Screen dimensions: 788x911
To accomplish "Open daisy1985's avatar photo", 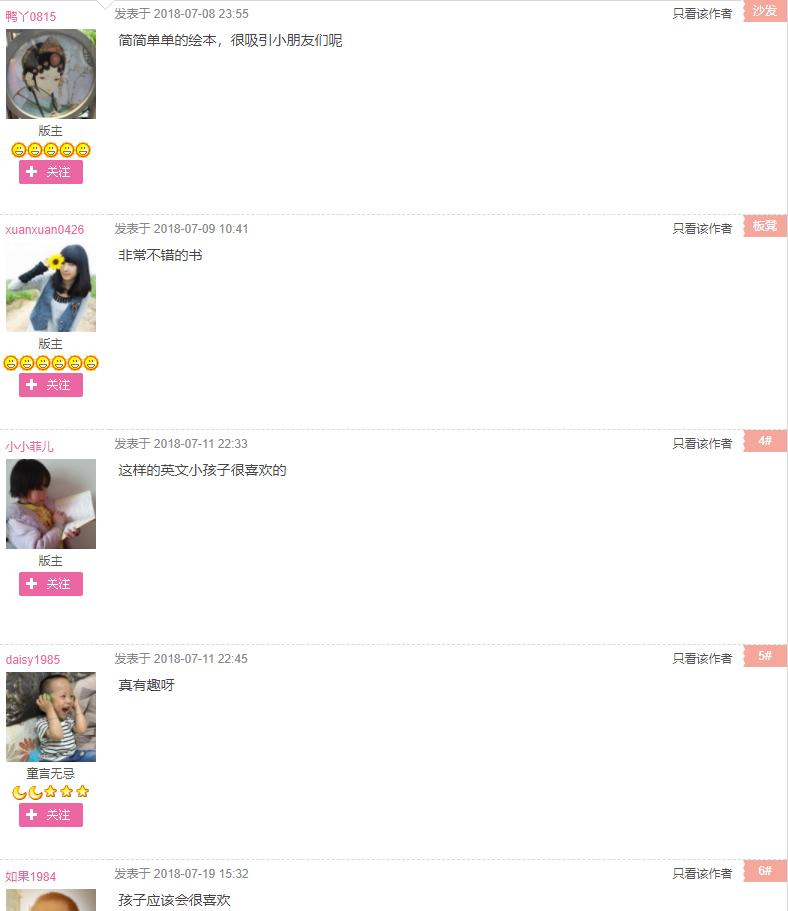I will [x=51, y=717].
